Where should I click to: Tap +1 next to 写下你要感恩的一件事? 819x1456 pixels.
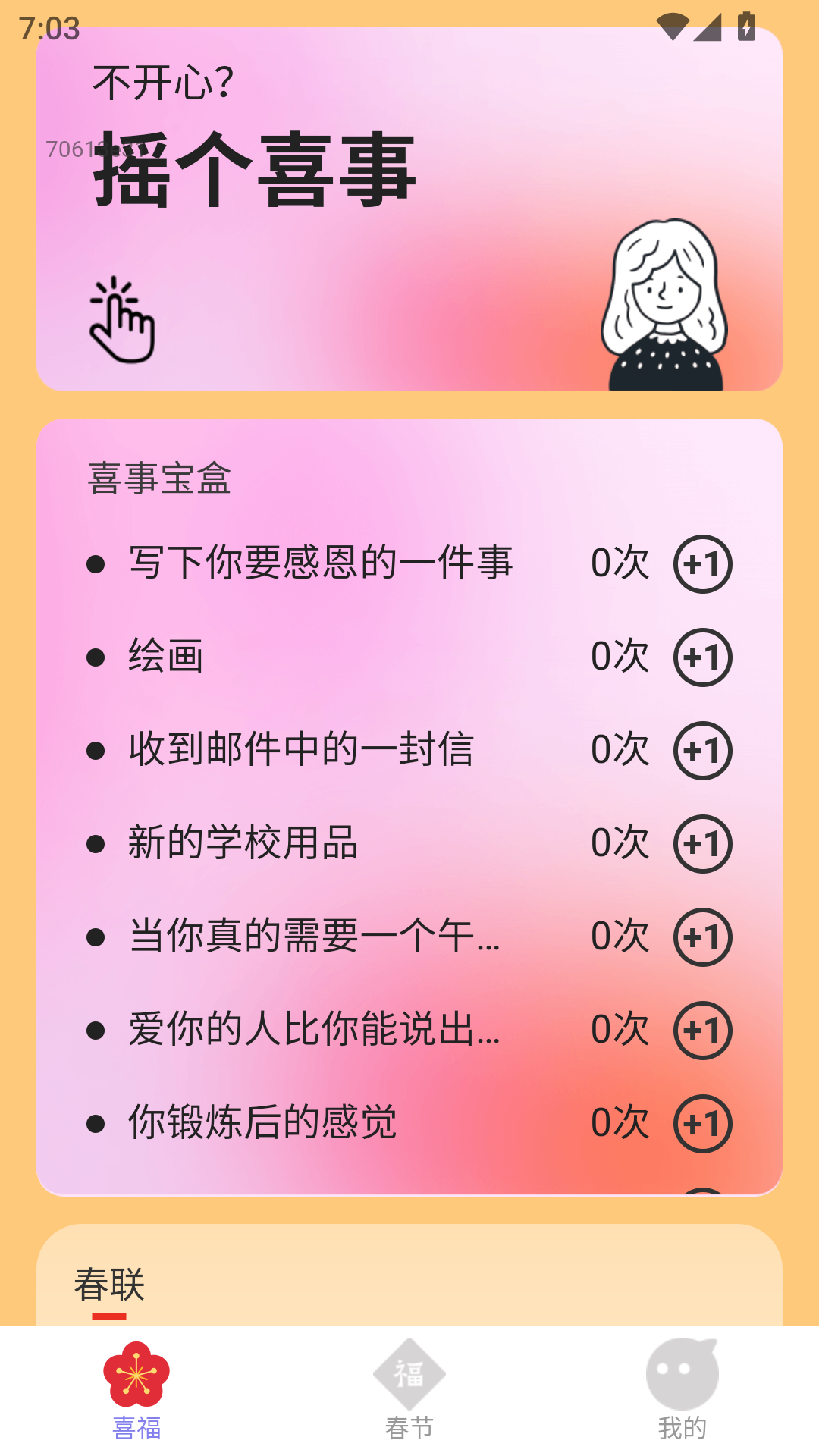701,564
